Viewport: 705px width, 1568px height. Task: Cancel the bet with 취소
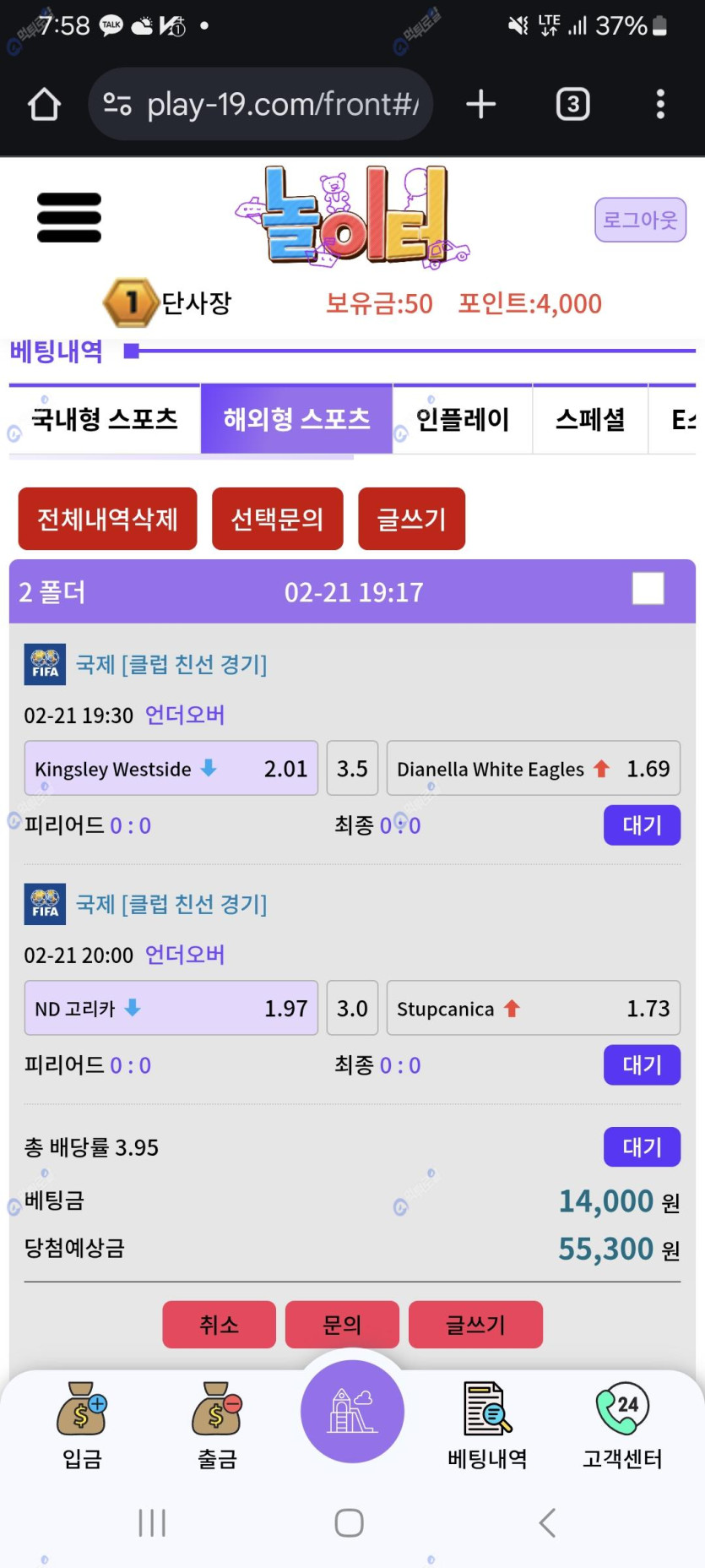219,1324
